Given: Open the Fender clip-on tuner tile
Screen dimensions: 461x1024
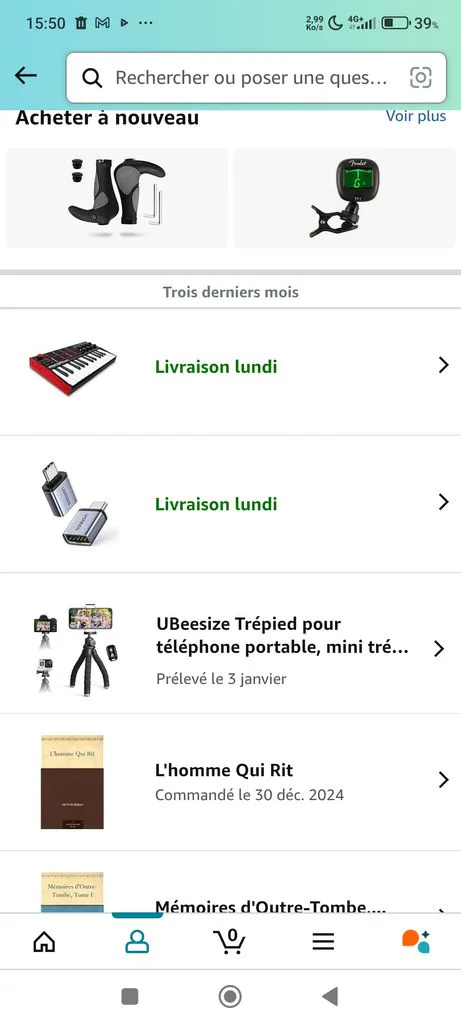Looking at the screenshot, I should tap(345, 198).
